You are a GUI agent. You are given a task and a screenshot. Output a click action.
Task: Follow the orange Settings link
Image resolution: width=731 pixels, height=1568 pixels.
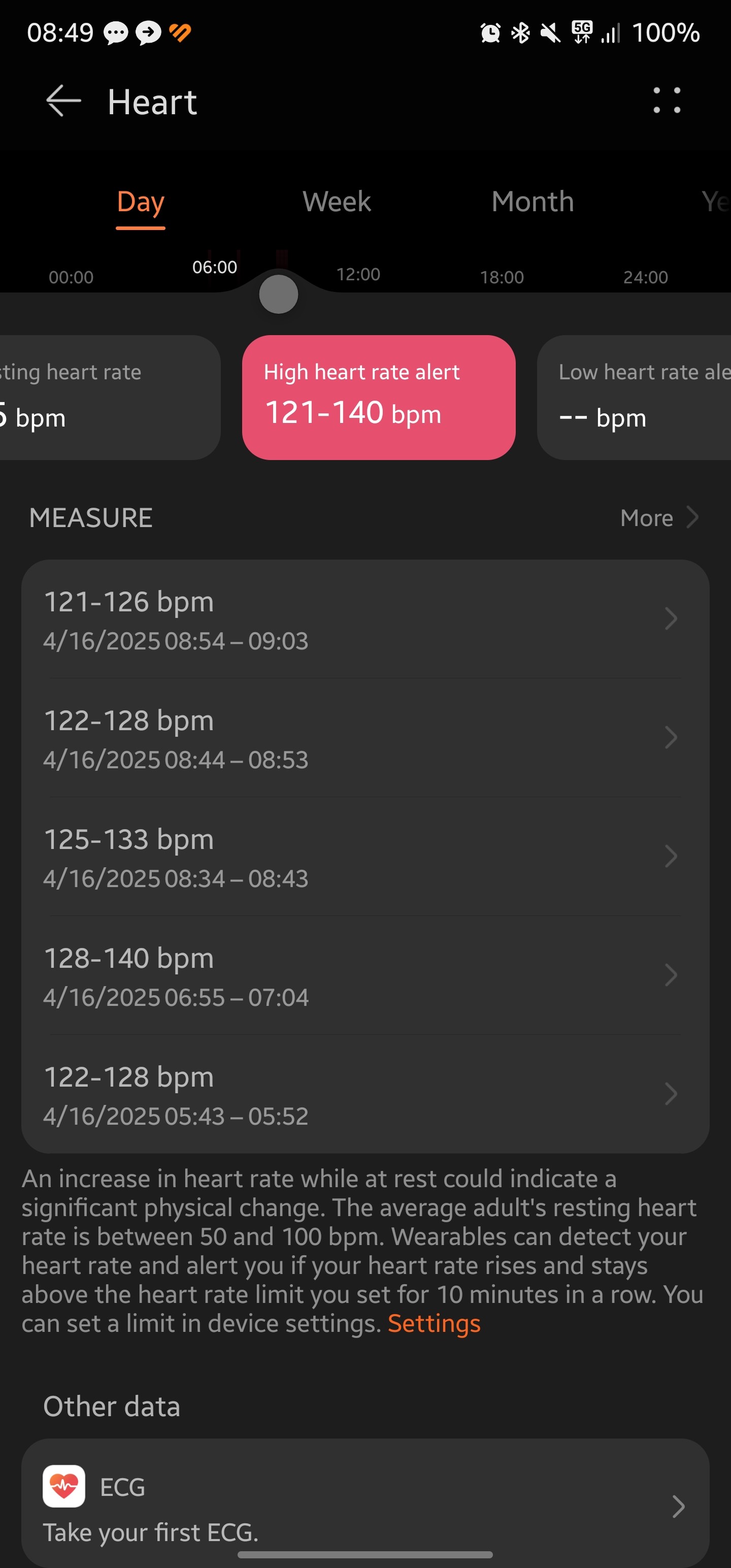click(434, 1324)
